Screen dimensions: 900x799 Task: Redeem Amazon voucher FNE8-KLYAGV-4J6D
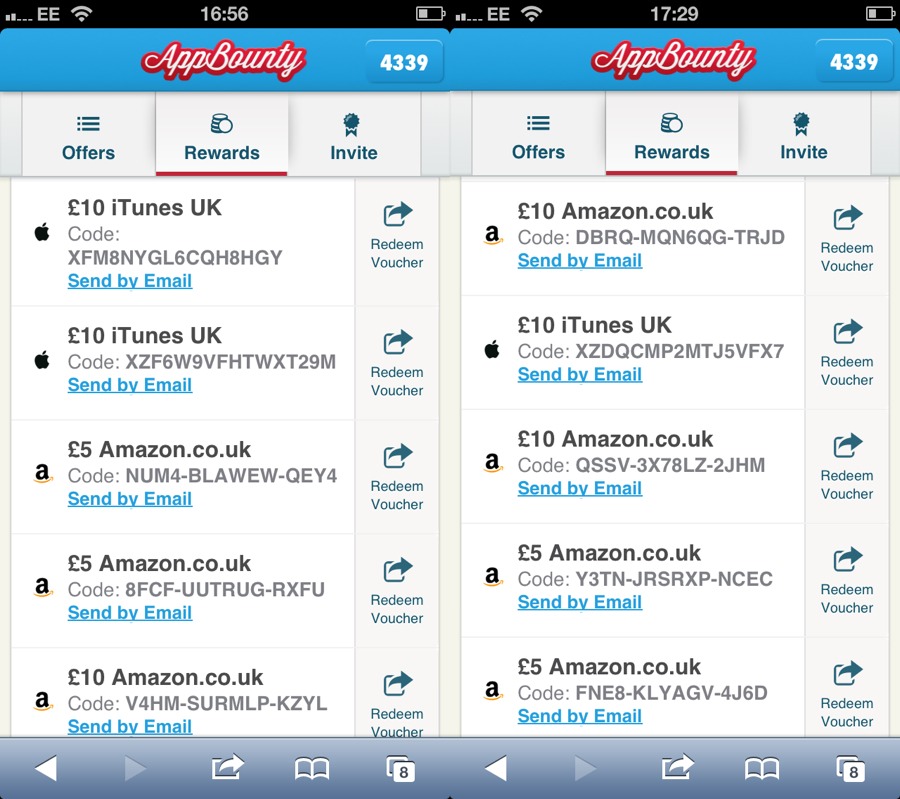847,694
